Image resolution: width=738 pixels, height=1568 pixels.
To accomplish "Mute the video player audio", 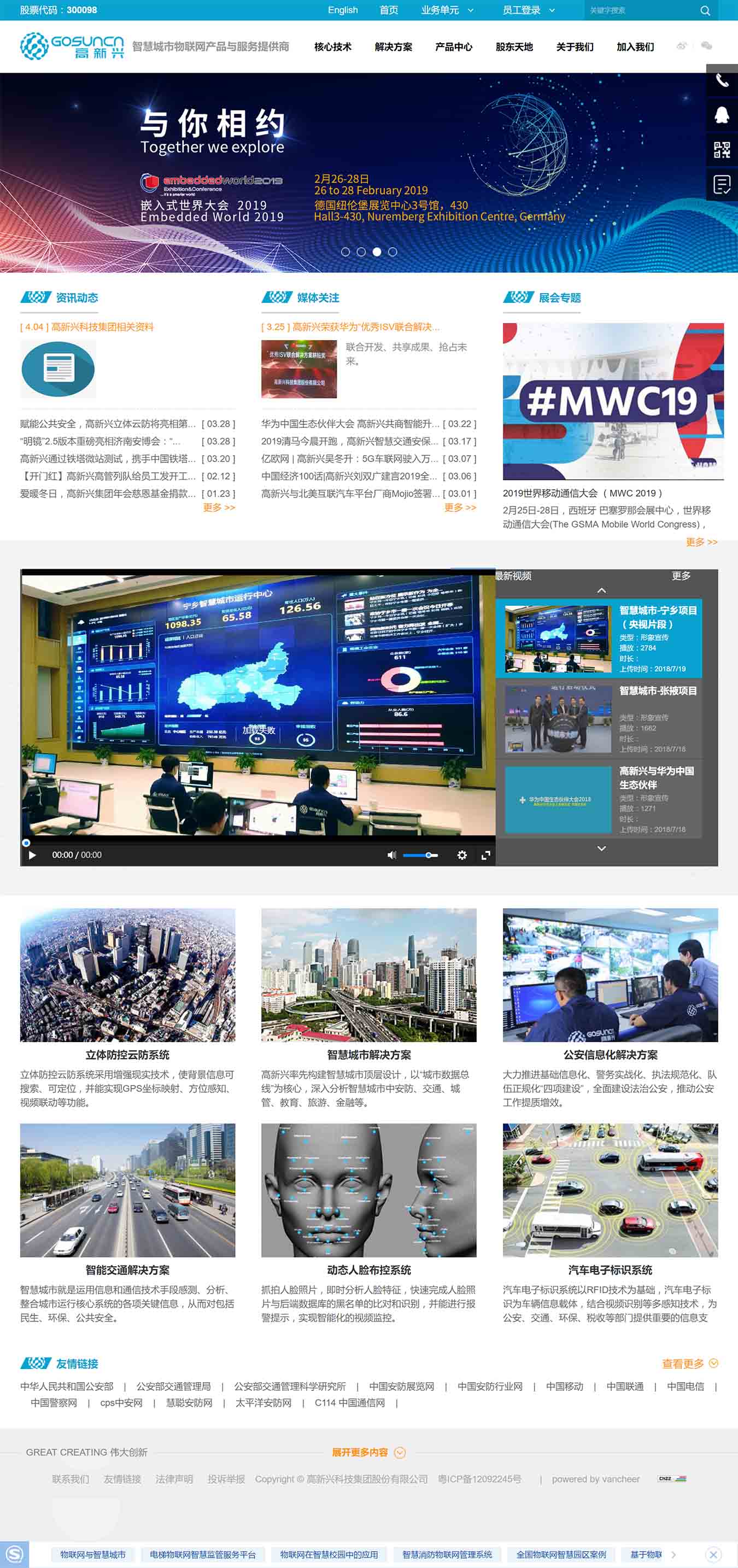I will (x=393, y=855).
